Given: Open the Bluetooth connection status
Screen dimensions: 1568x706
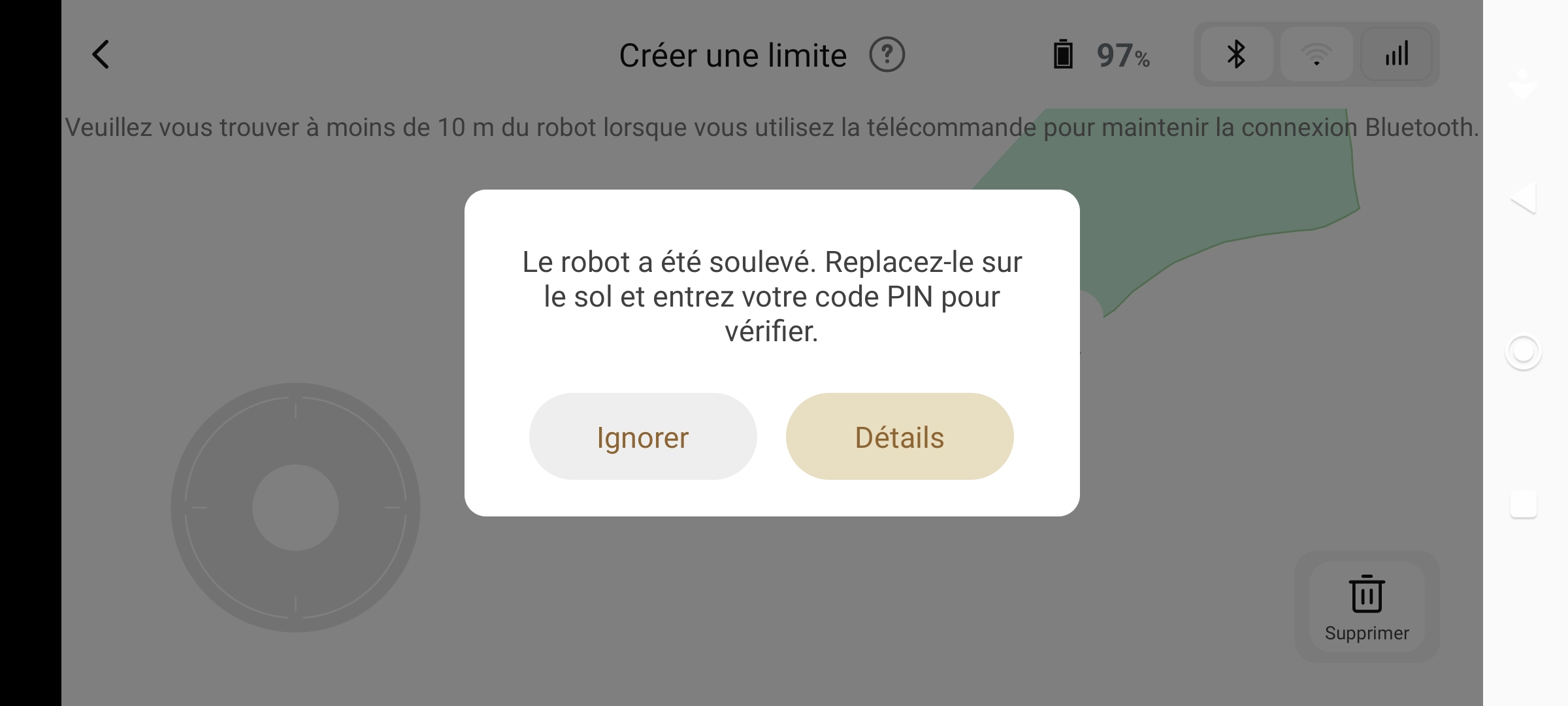Looking at the screenshot, I should 1236,55.
